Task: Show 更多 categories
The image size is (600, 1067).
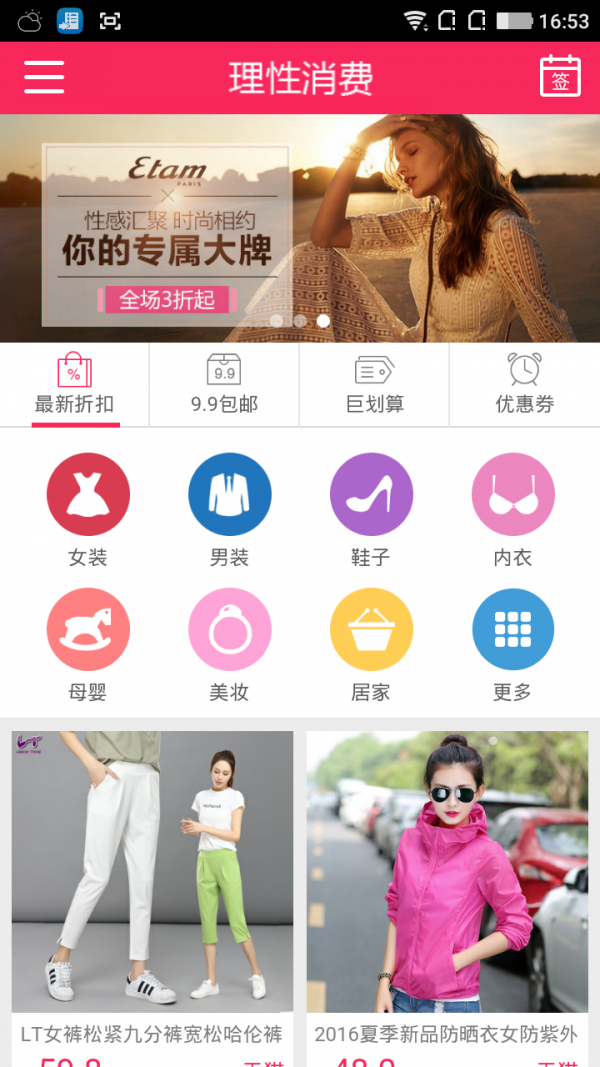Action: [513, 645]
